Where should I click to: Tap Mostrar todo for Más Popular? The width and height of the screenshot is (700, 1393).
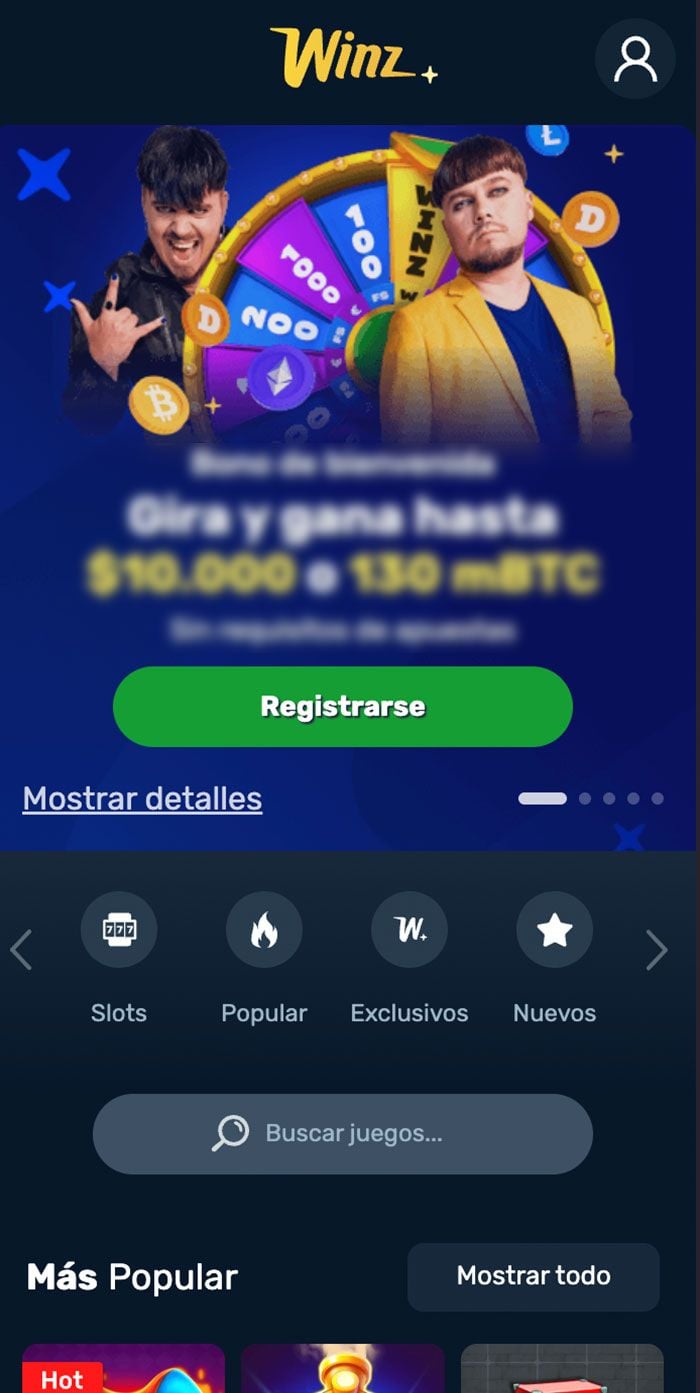533,1276
